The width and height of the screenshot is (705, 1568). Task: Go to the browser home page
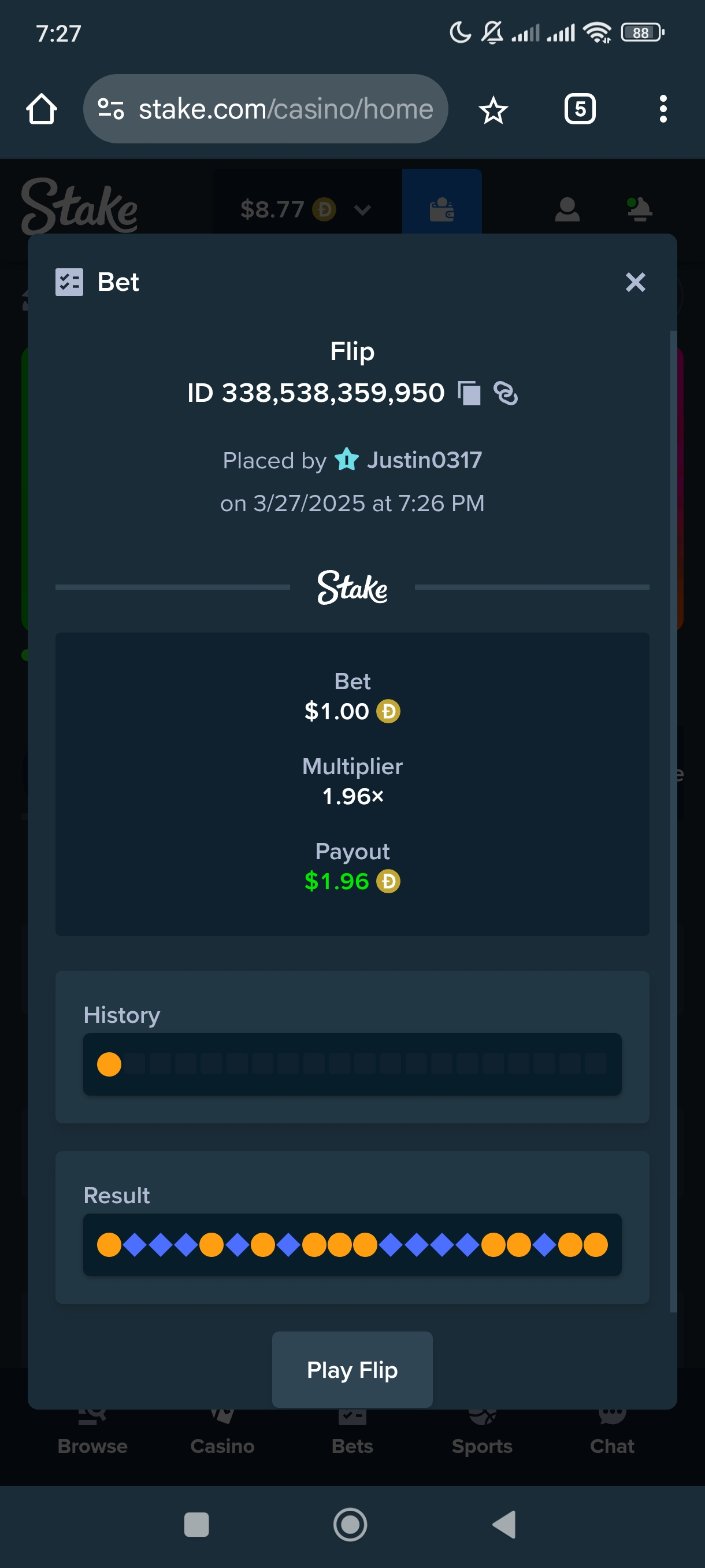[x=42, y=110]
